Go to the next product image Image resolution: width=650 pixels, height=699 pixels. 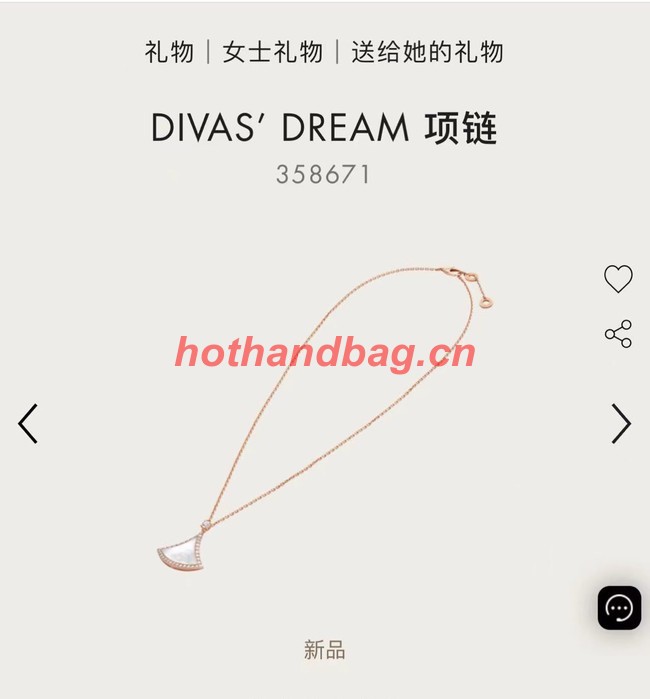point(621,424)
